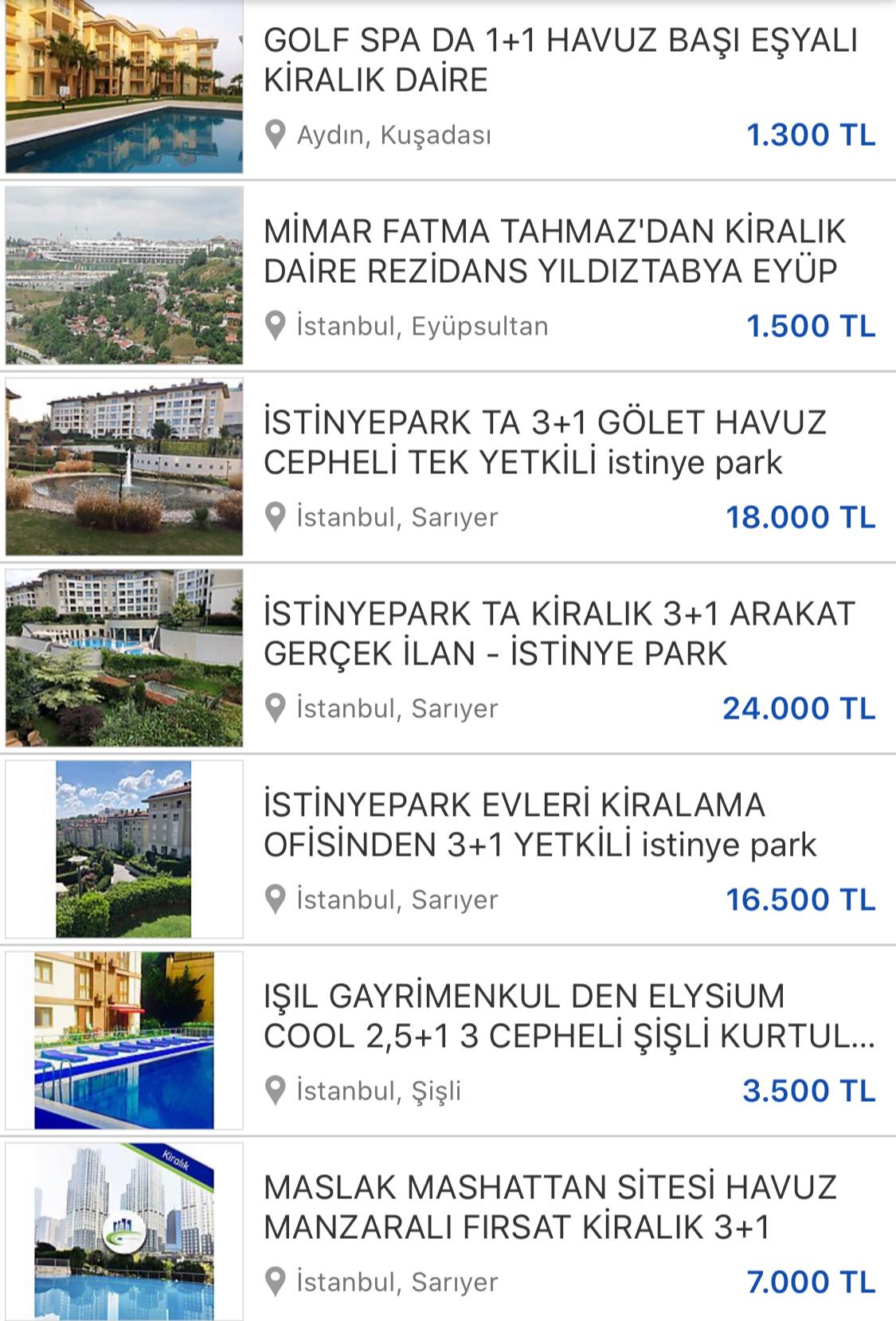896x1321 pixels.
Task: View the 18.000 TL İstinyepark gölet listing
Action: pos(448,467)
